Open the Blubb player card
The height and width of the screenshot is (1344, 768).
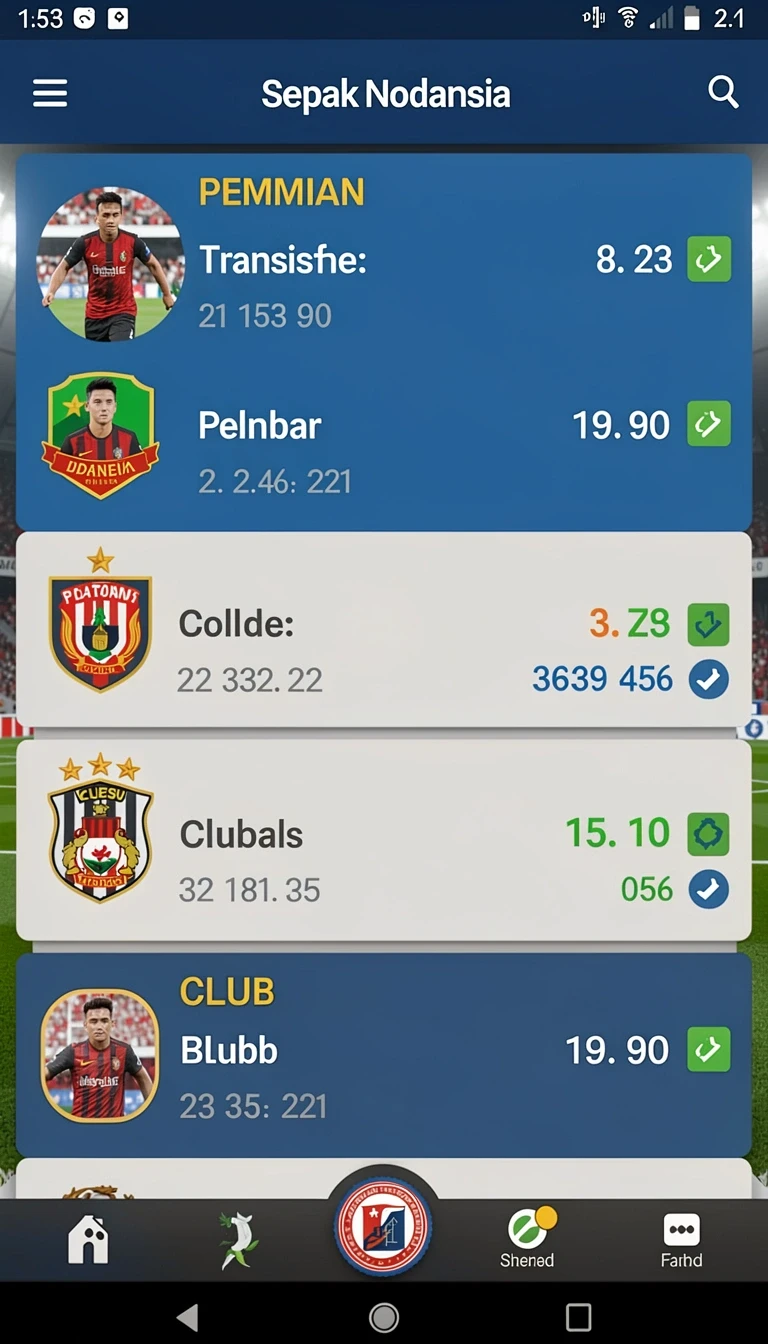tap(384, 1055)
